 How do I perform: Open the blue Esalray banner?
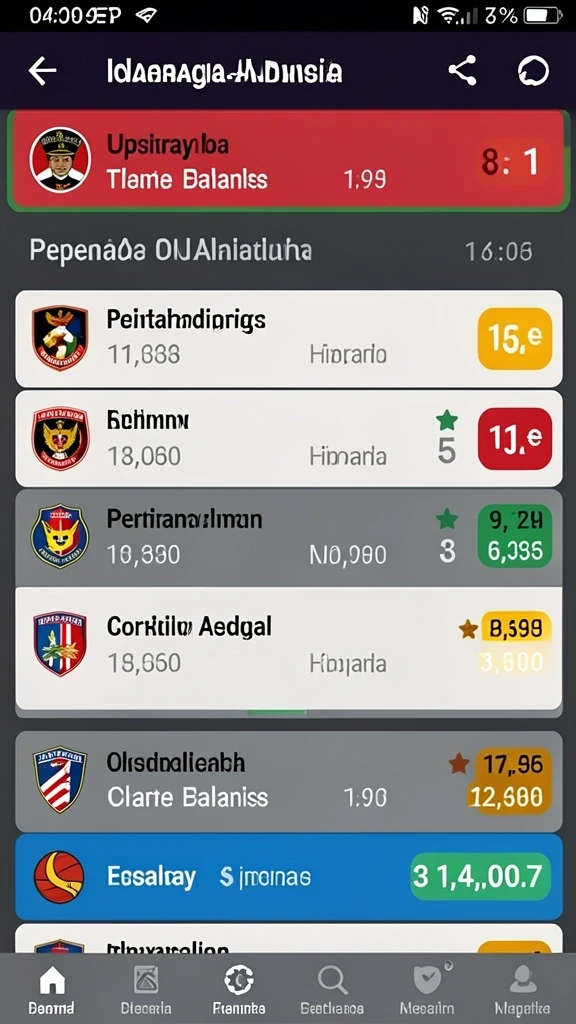(288, 877)
